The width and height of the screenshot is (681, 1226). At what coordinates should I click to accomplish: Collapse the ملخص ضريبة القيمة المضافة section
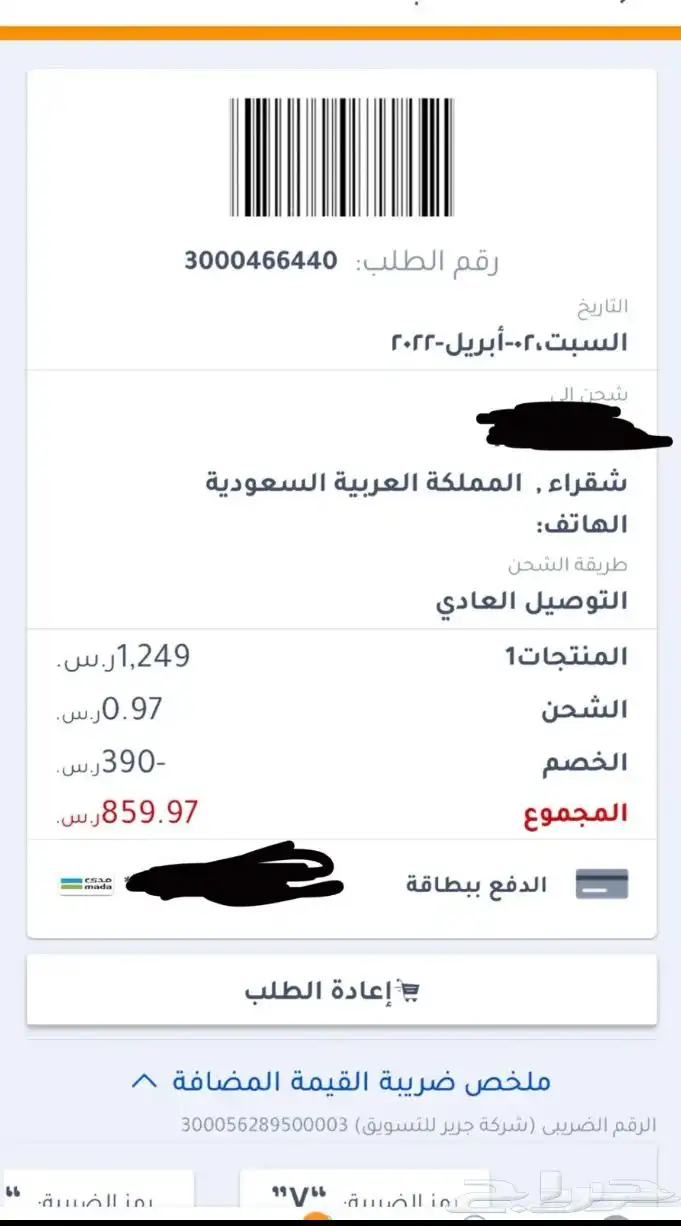(341, 1081)
